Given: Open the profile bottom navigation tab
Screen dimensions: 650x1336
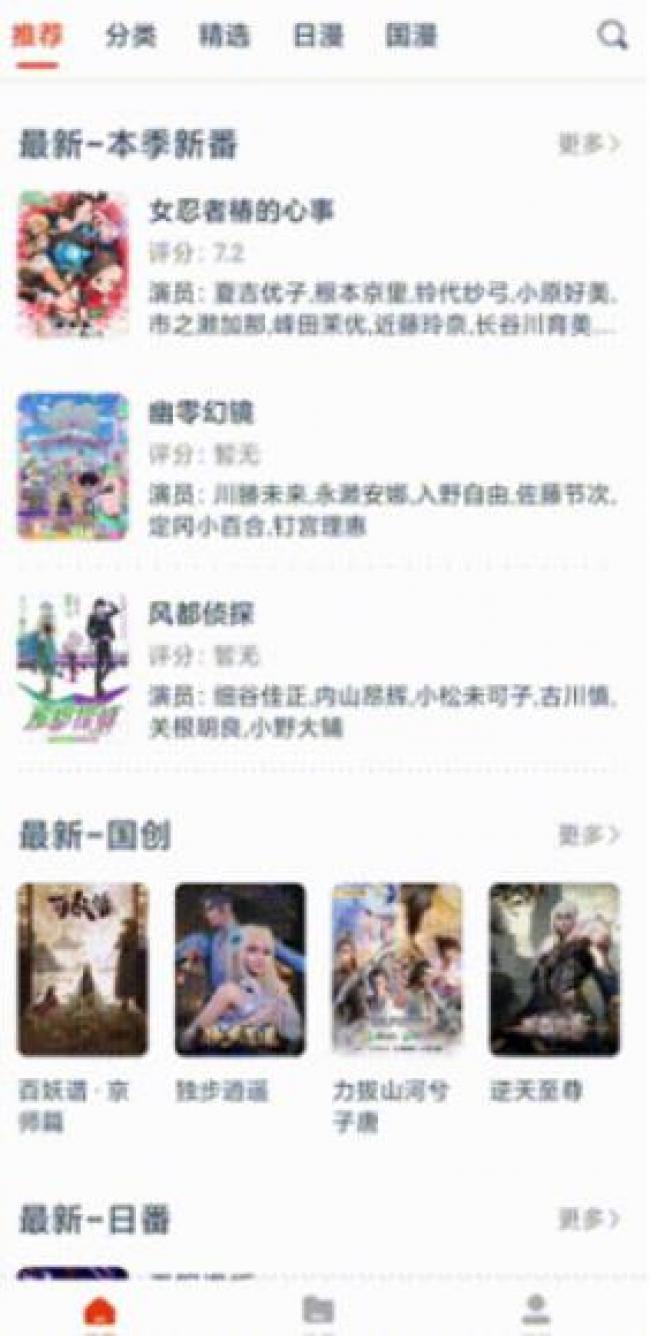Looking at the screenshot, I should point(536,1310).
